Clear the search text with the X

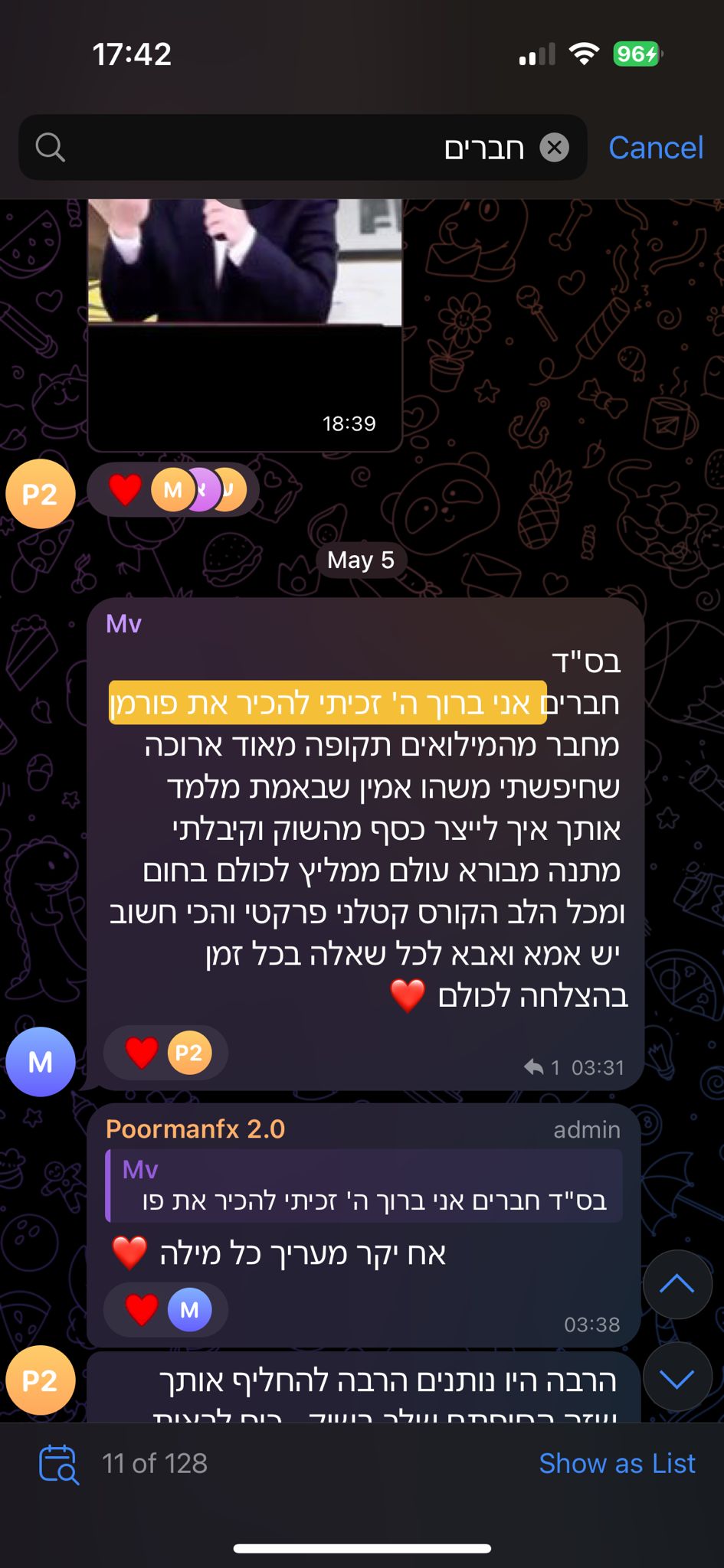554,147
